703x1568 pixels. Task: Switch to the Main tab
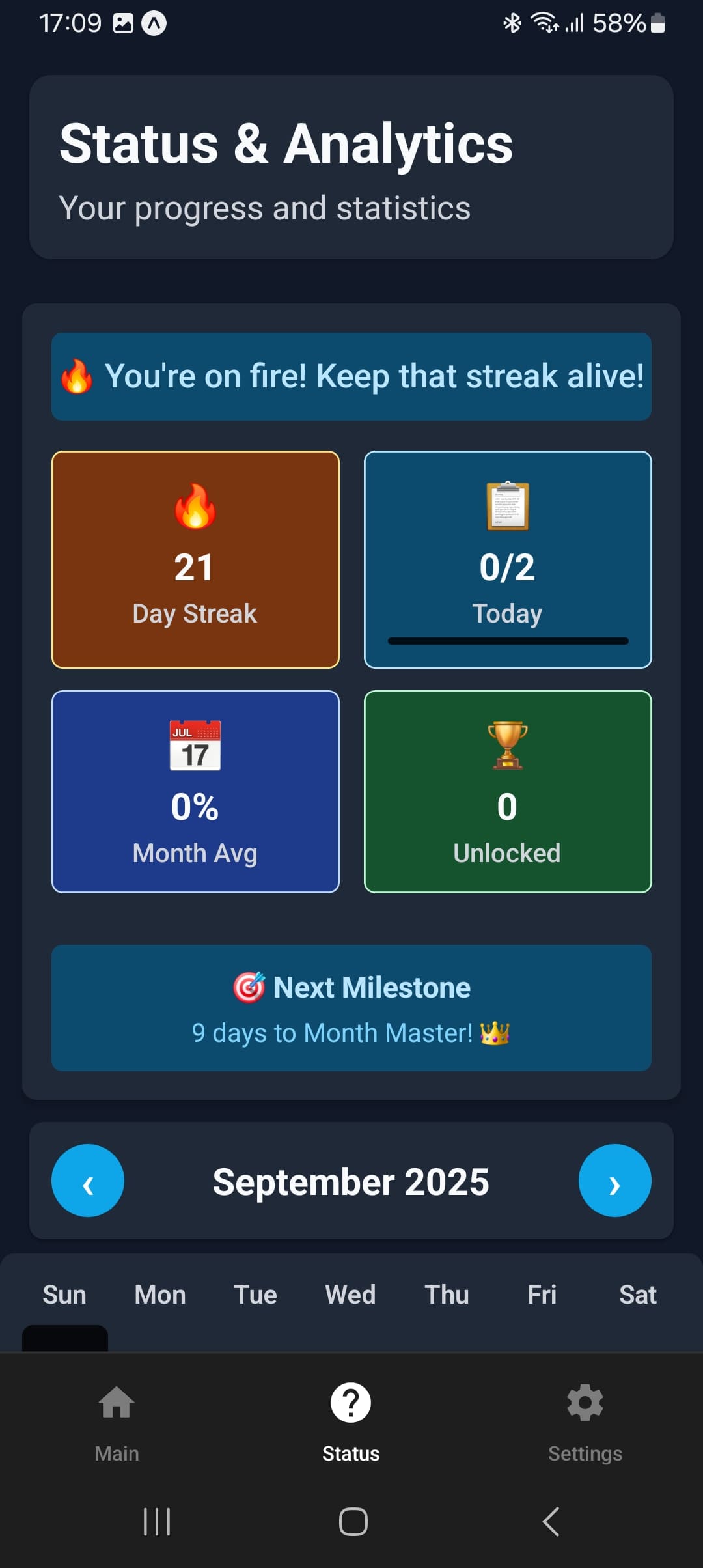116,1426
